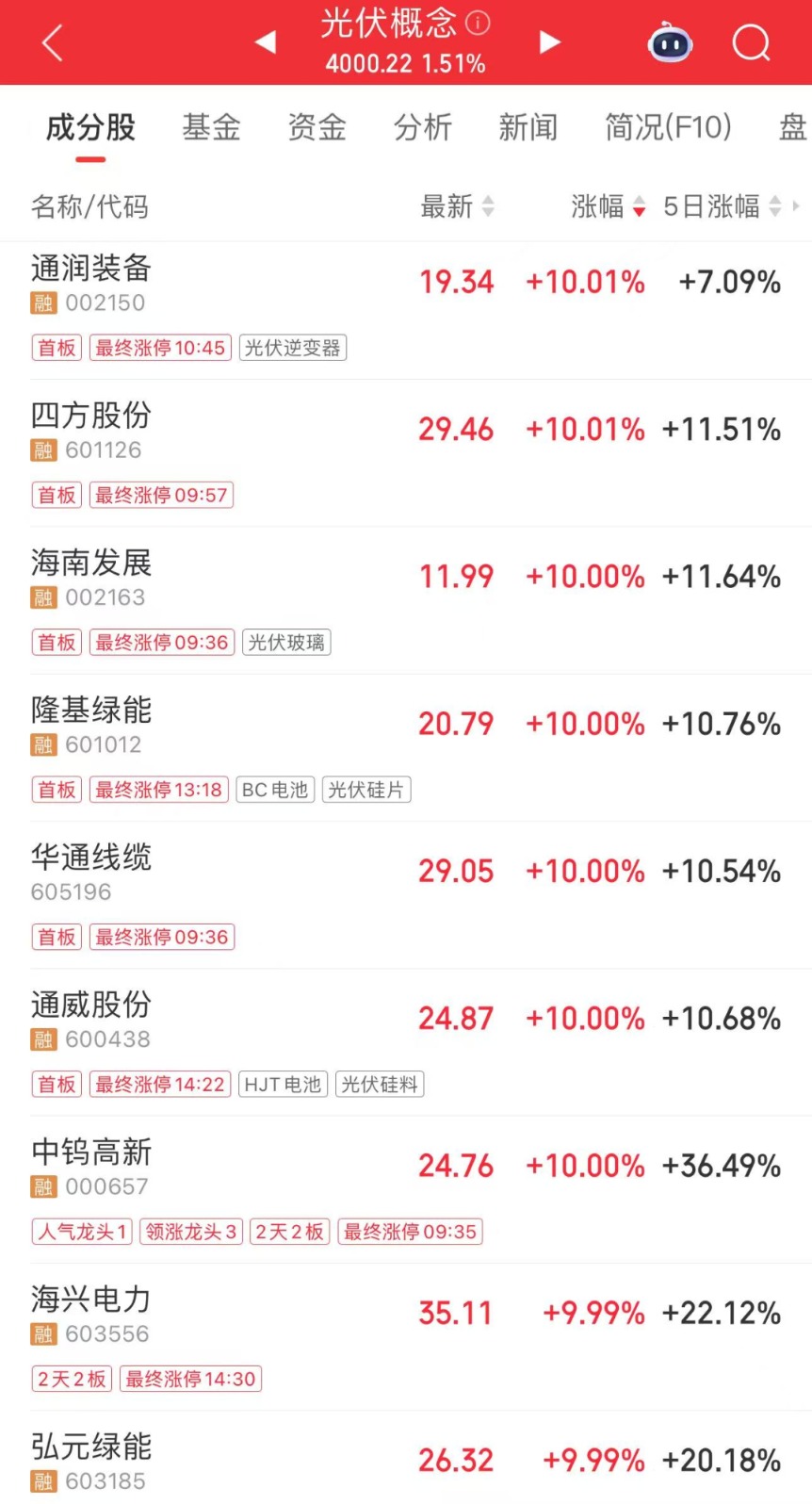The height and width of the screenshot is (1504, 812).
Task: Open the search magnifier
Action: pos(751,42)
